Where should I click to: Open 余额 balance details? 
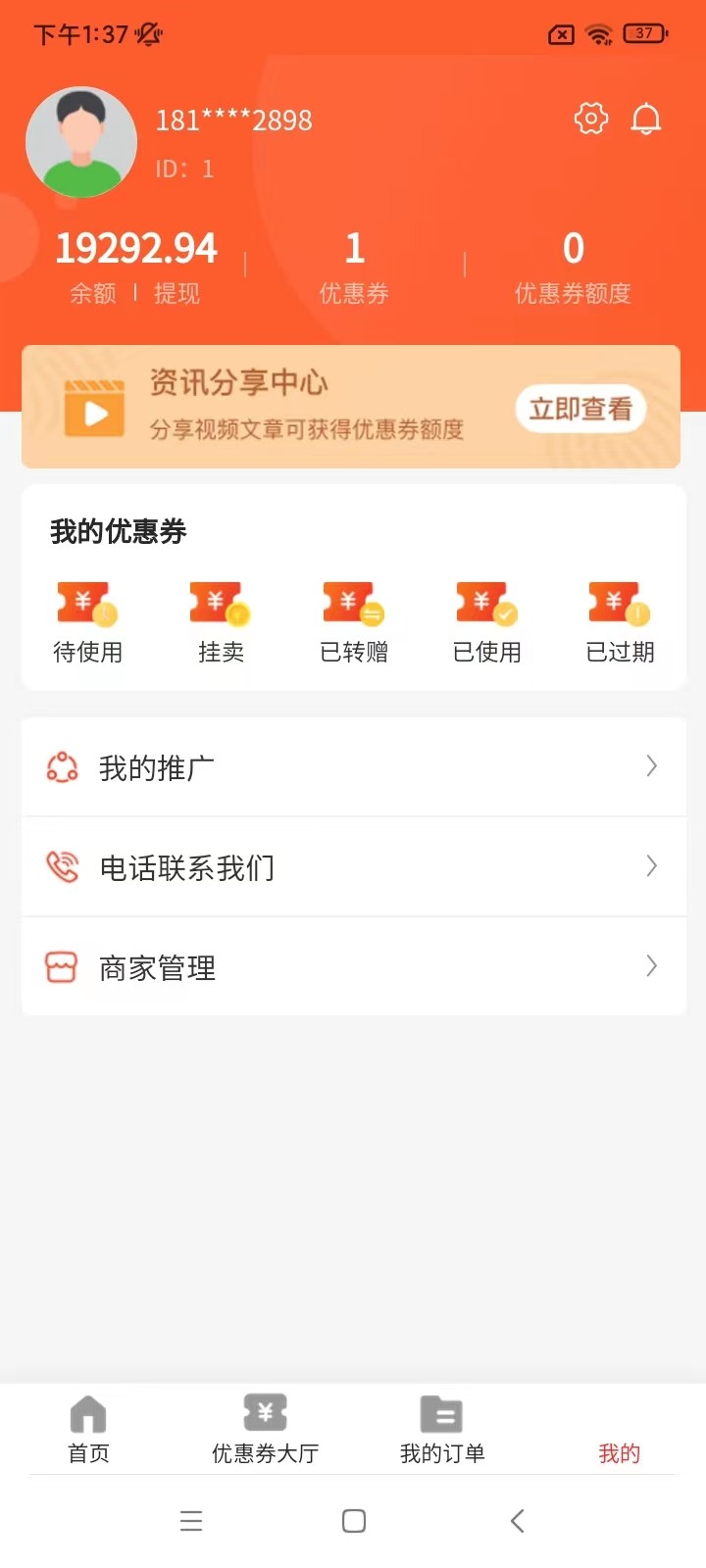pos(93,293)
